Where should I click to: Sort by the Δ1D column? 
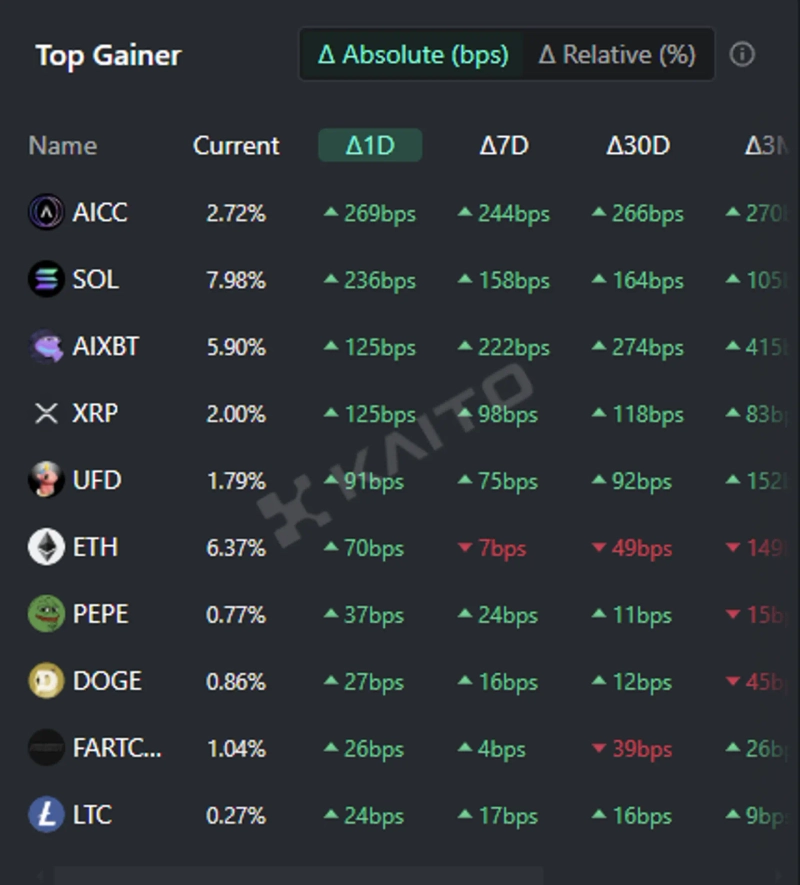[370, 146]
